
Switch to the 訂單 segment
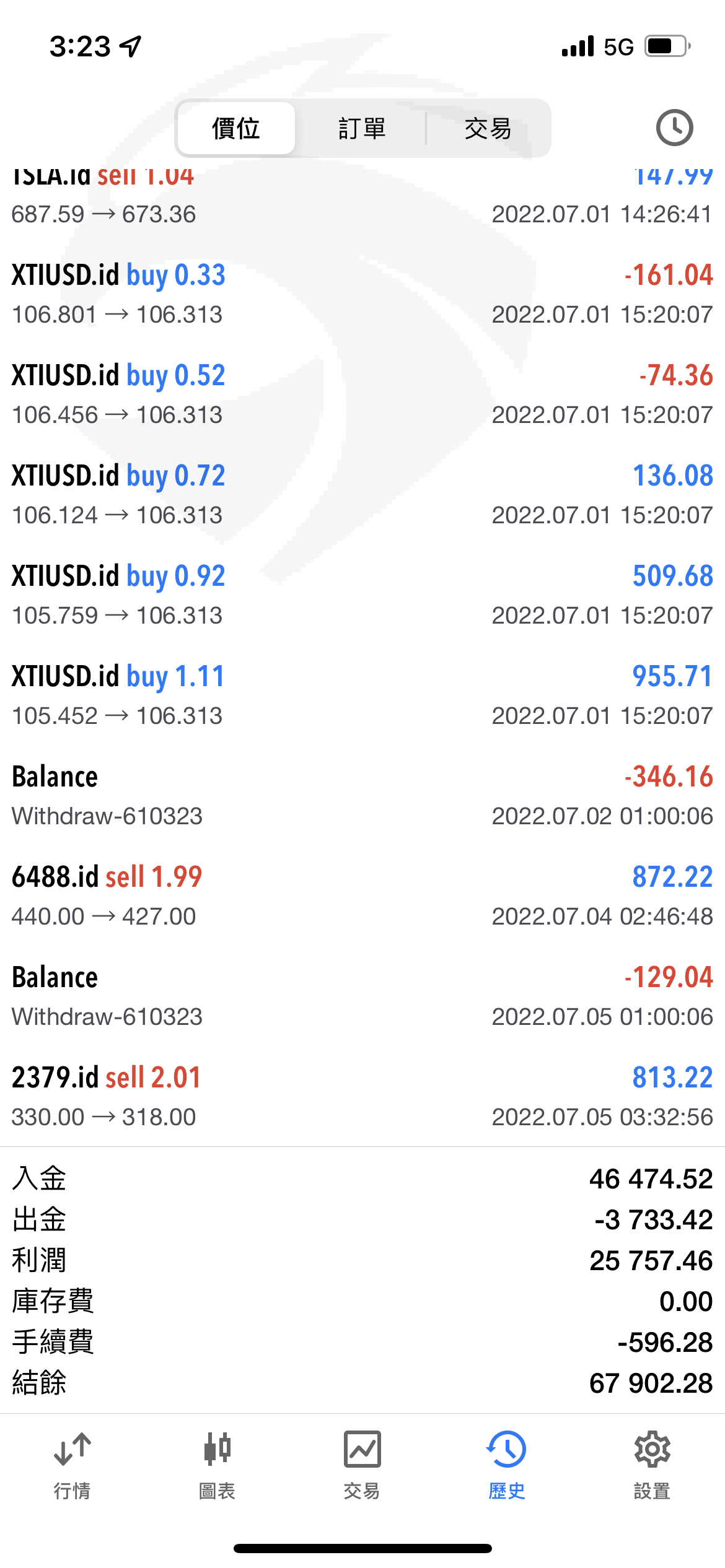pos(362,128)
